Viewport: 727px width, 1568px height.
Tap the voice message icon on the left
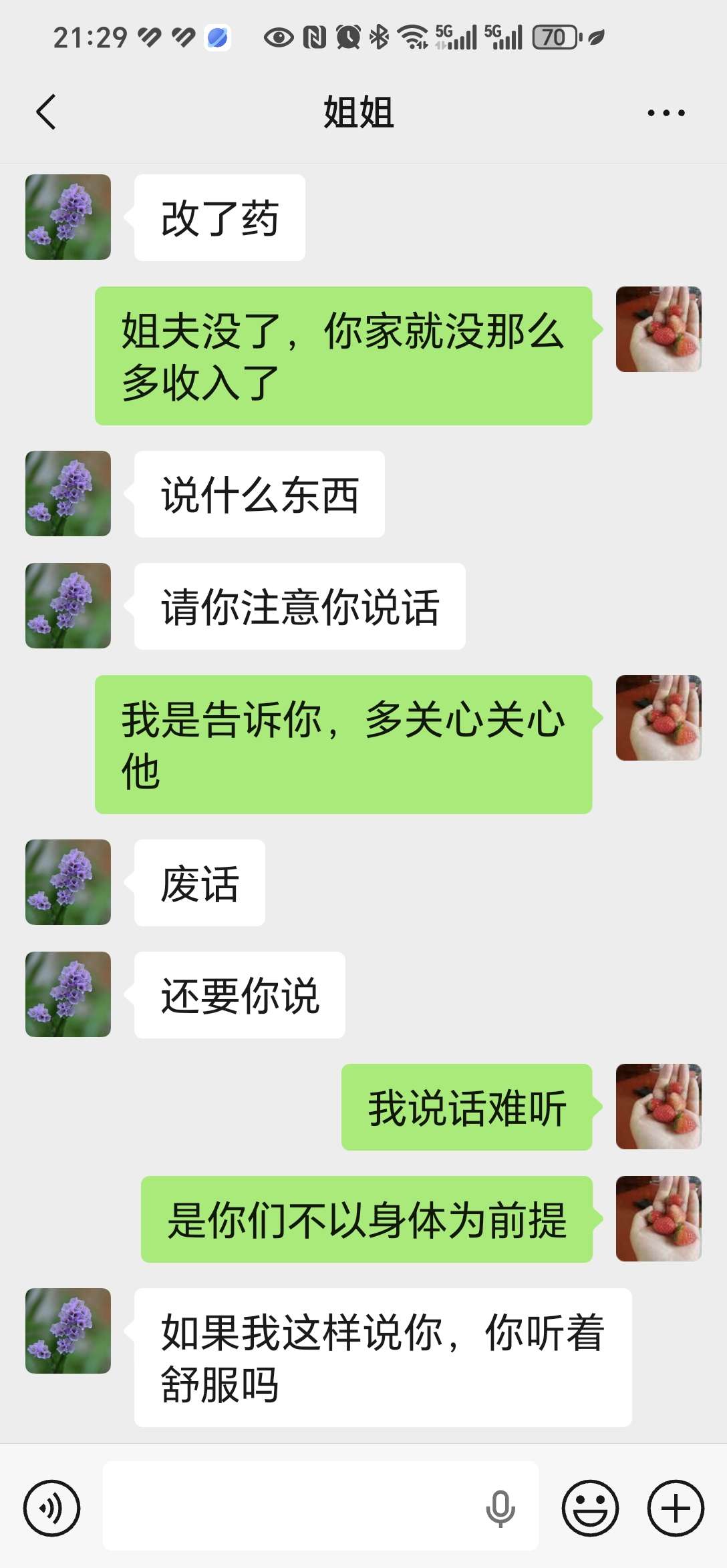pos(51,1507)
